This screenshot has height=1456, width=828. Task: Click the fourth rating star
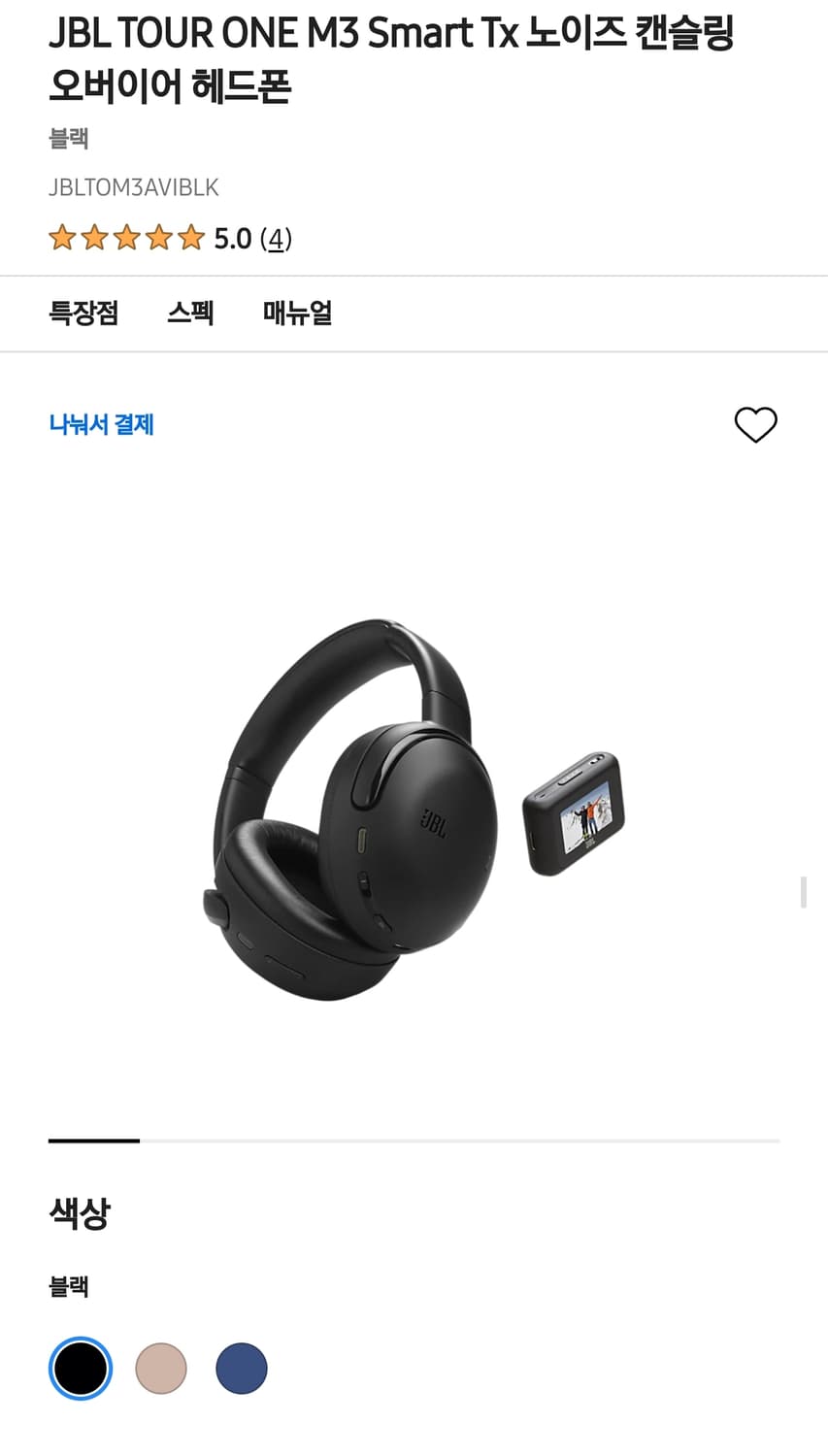coord(160,237)
